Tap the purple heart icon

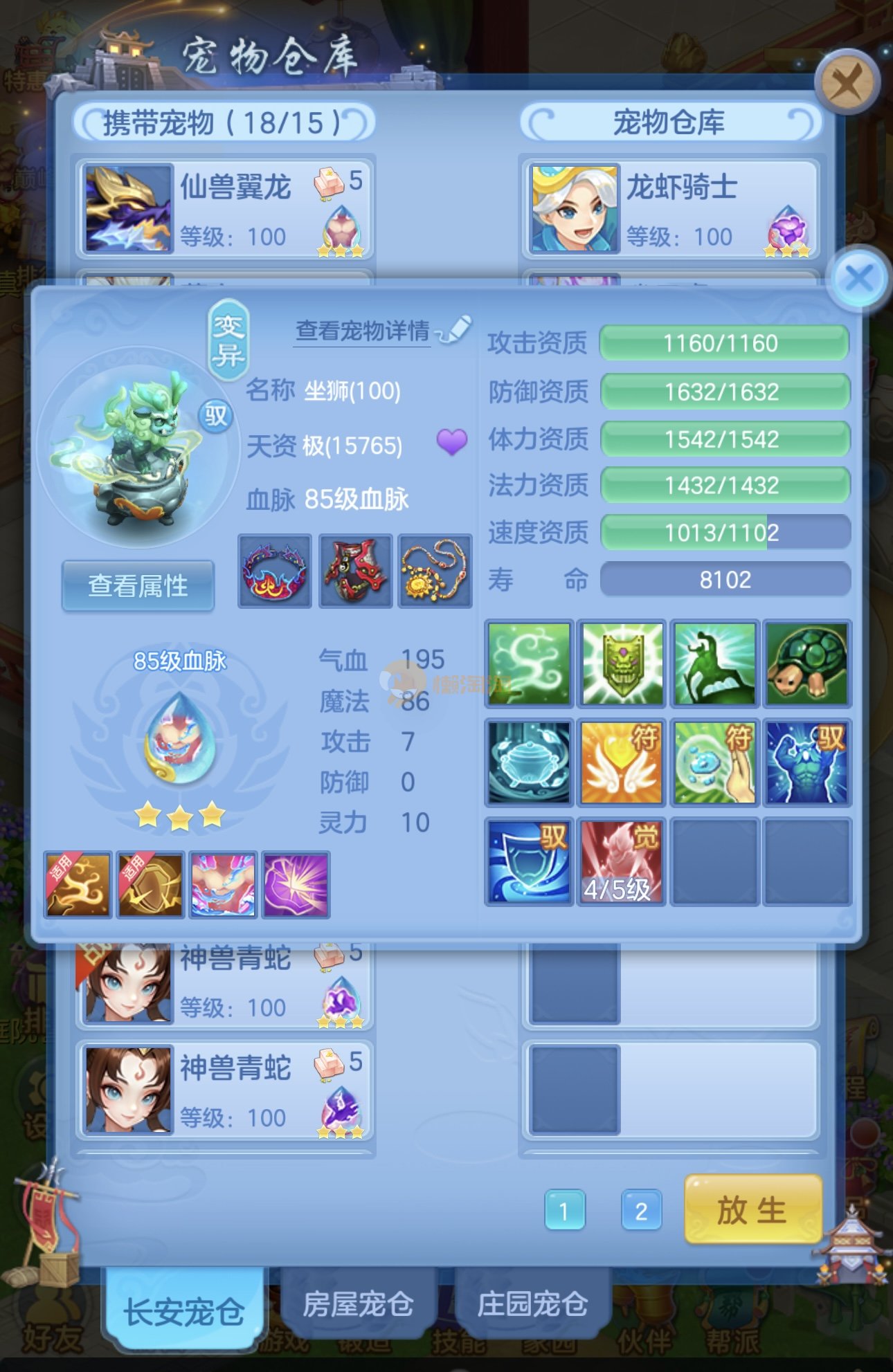[x=452, y=441]
